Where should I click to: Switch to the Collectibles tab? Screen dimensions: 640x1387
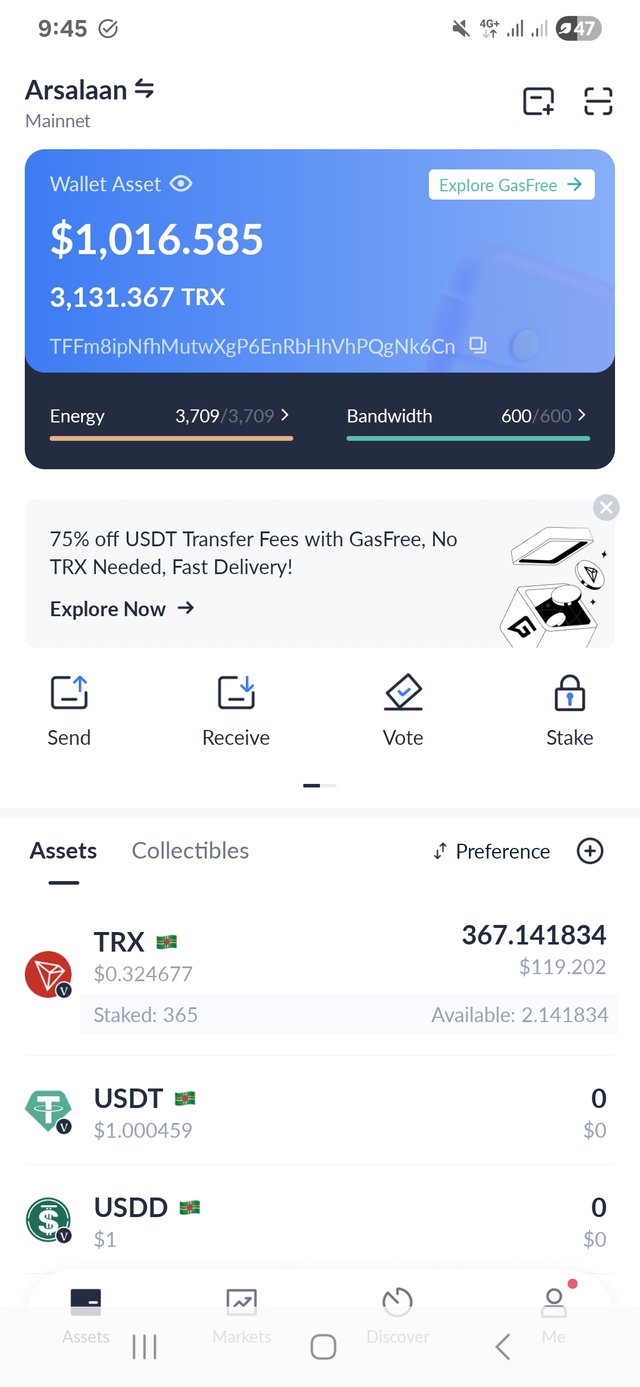pyautogui.click(x=190, y=851)
